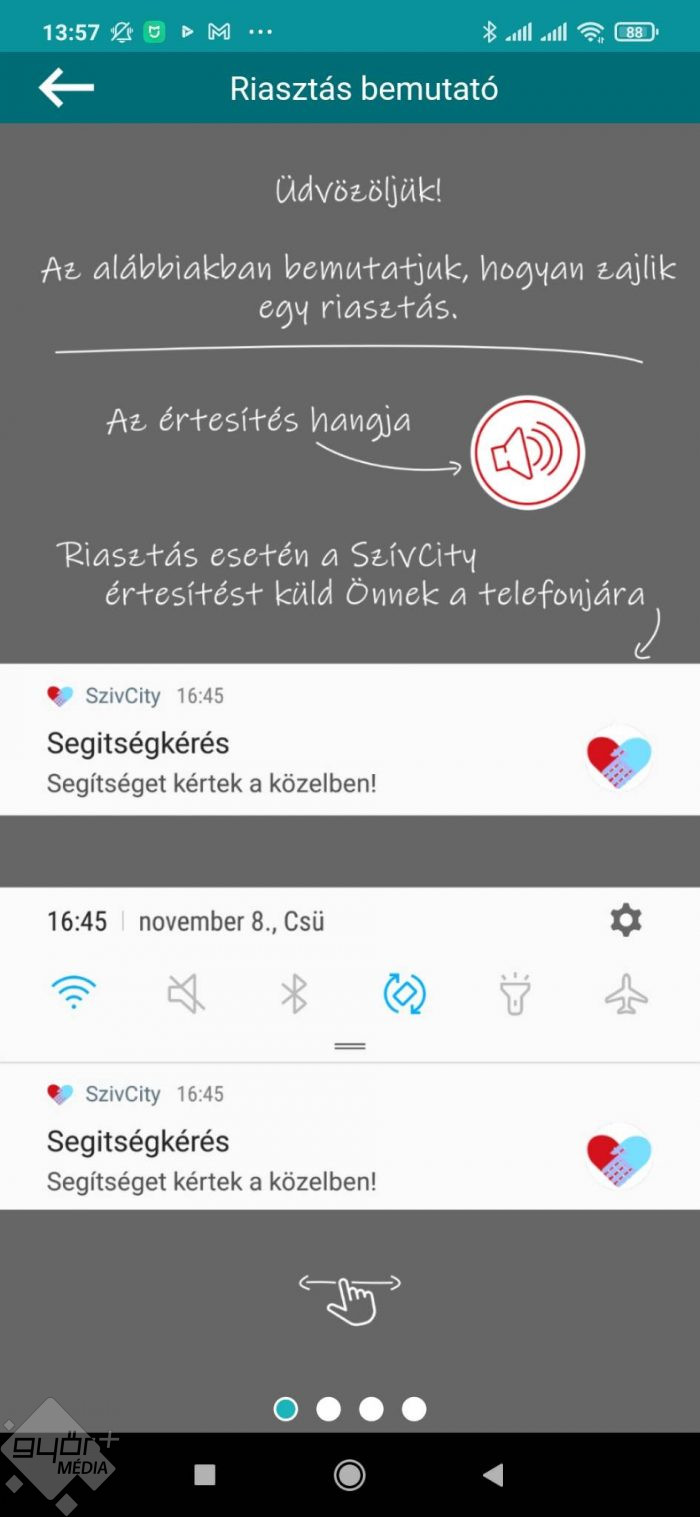700x1517 pixels.
Task: Go back using the top-left arrow
Action: click(66, 88)
